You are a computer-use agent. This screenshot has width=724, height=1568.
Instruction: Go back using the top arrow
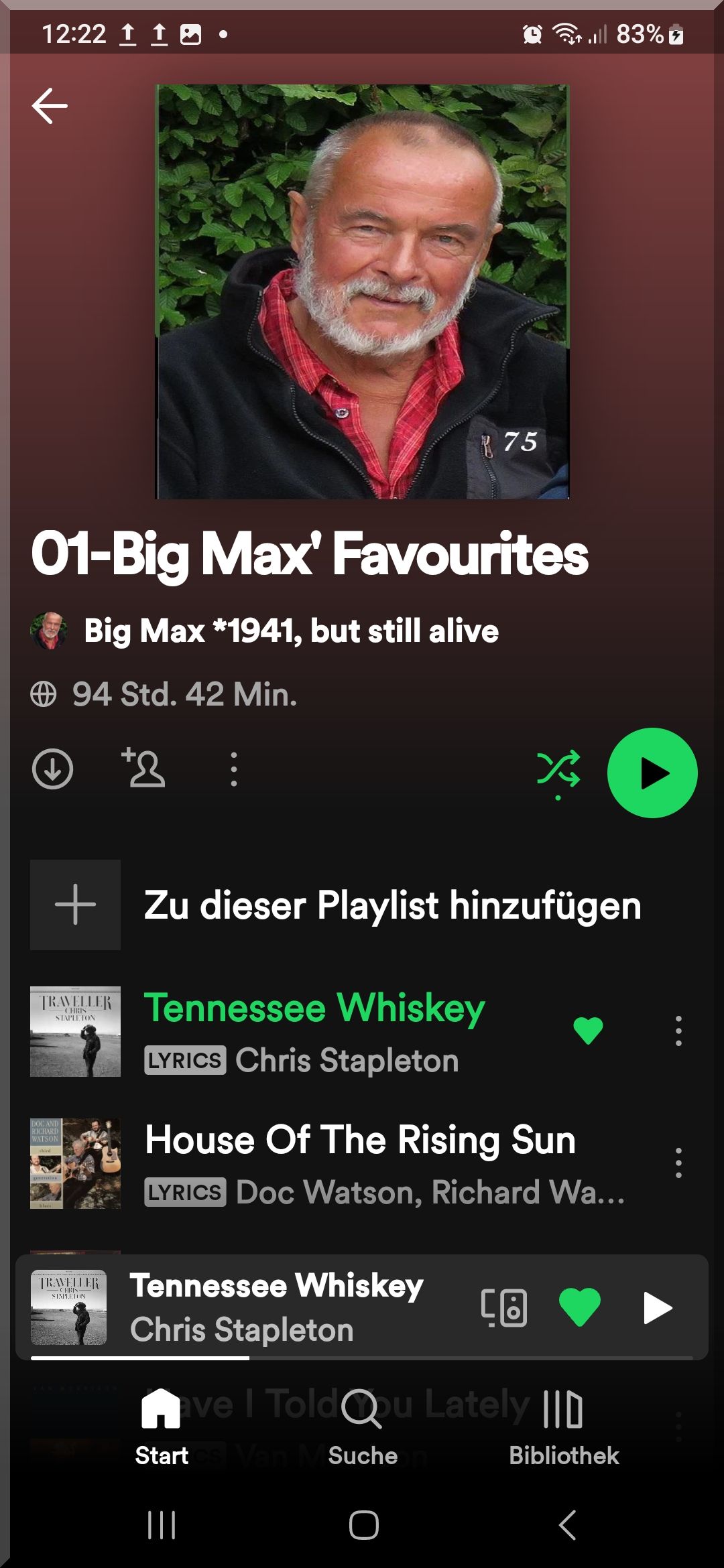50,106
